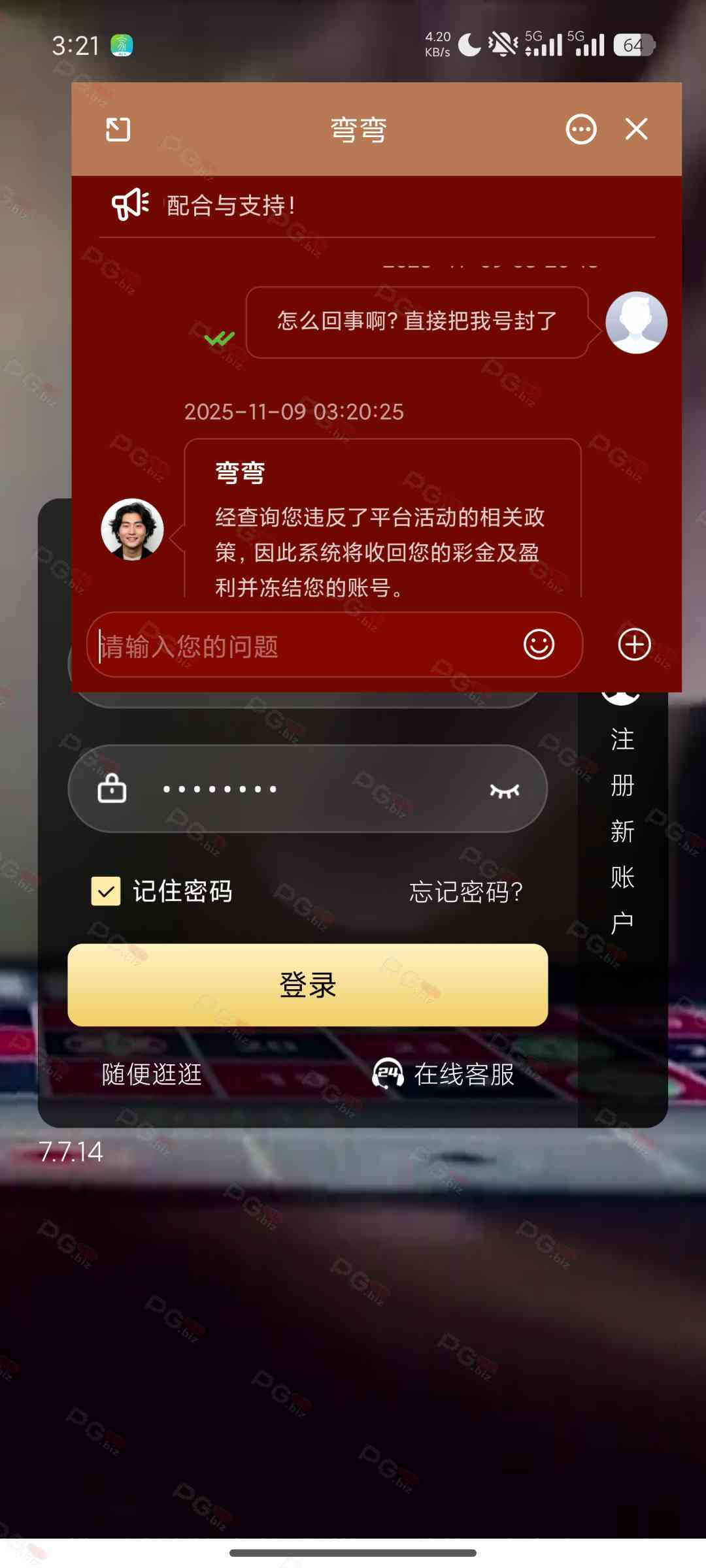Image resolution: width=706 pixels, height=1568 pixels.
Task: Open the plus attachment menu
Action: coord(634,645)
